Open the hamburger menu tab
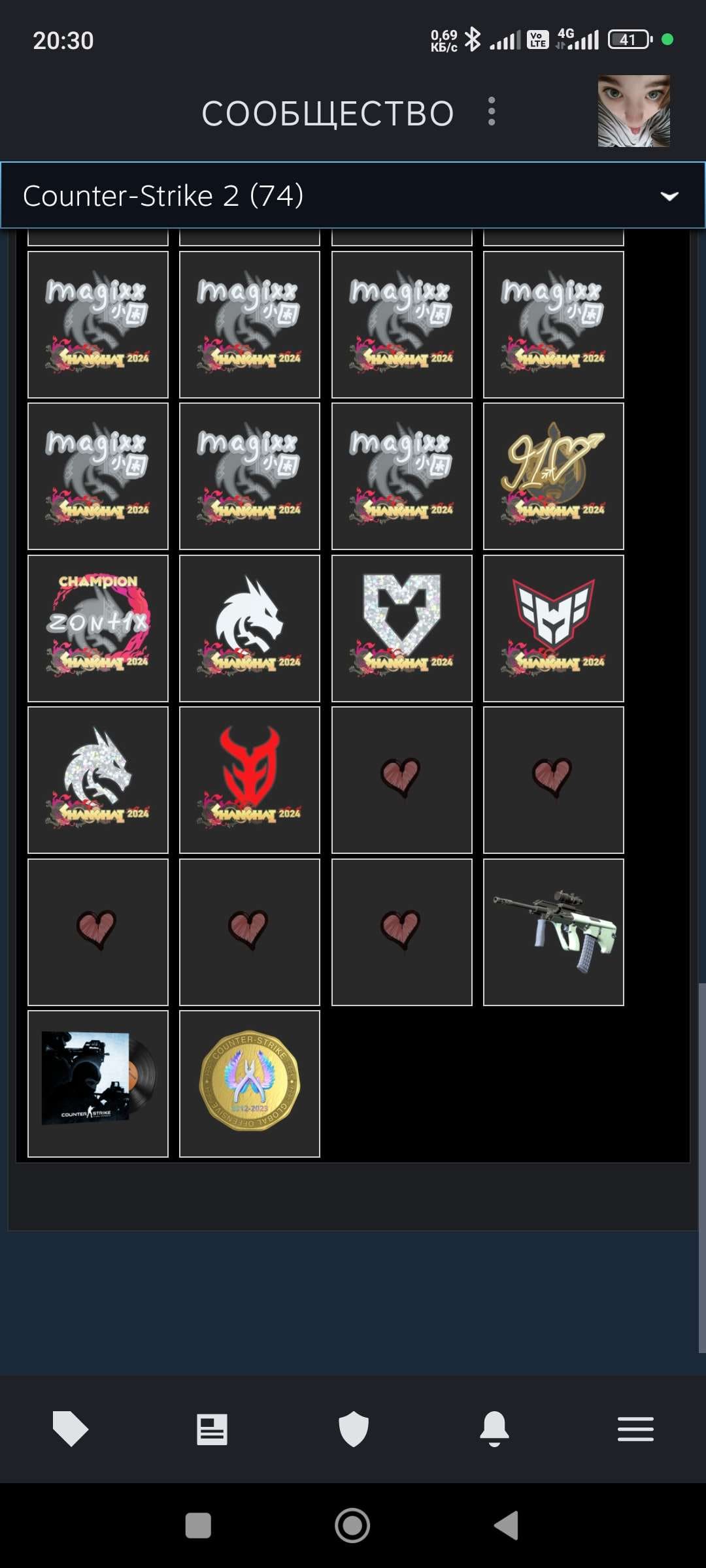Screen dimensions: 706x1568 coord(635,1429)
